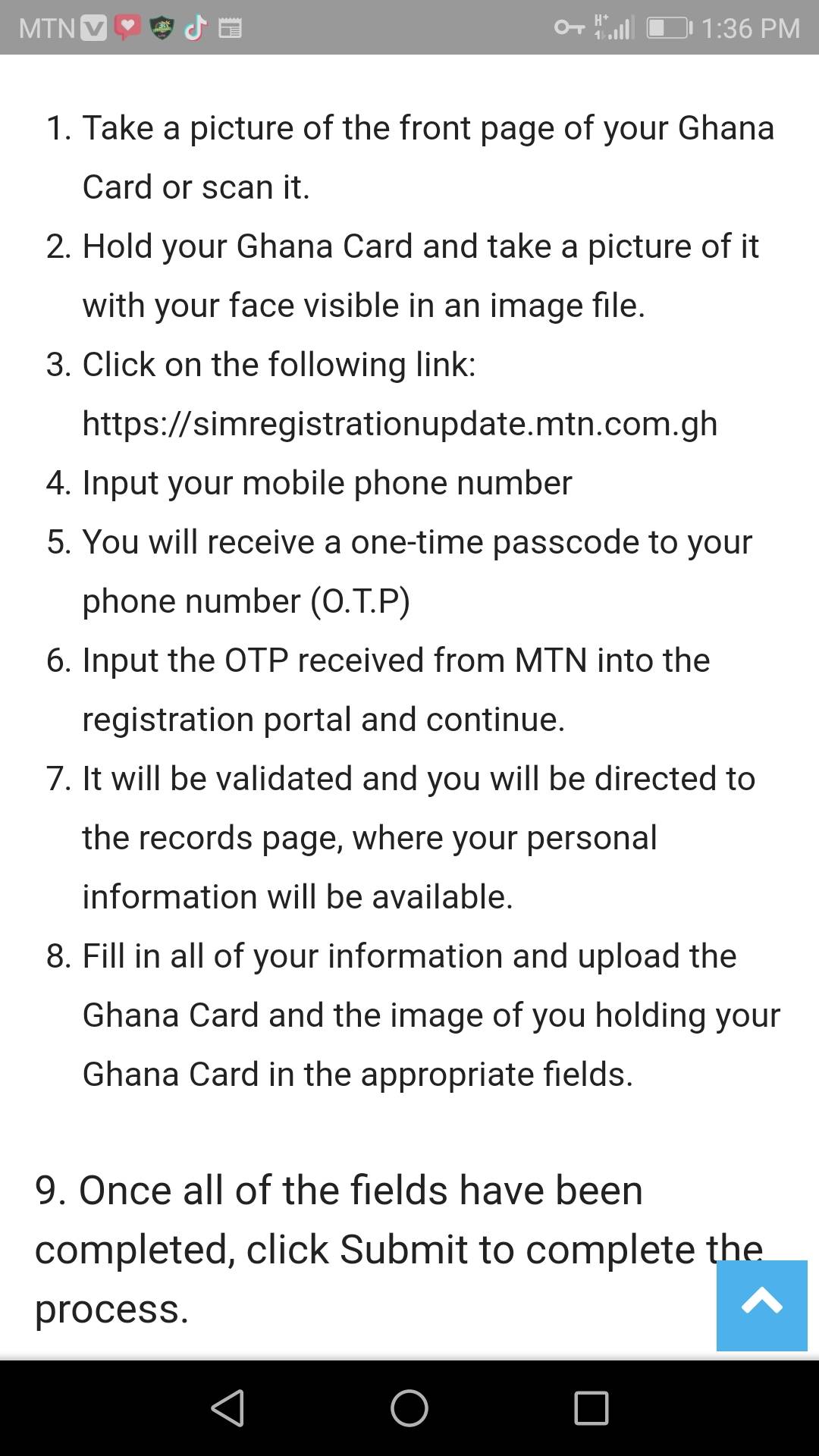
Task: Return to the home screen
Action: pyautogui.click(x=409, y=1408)
